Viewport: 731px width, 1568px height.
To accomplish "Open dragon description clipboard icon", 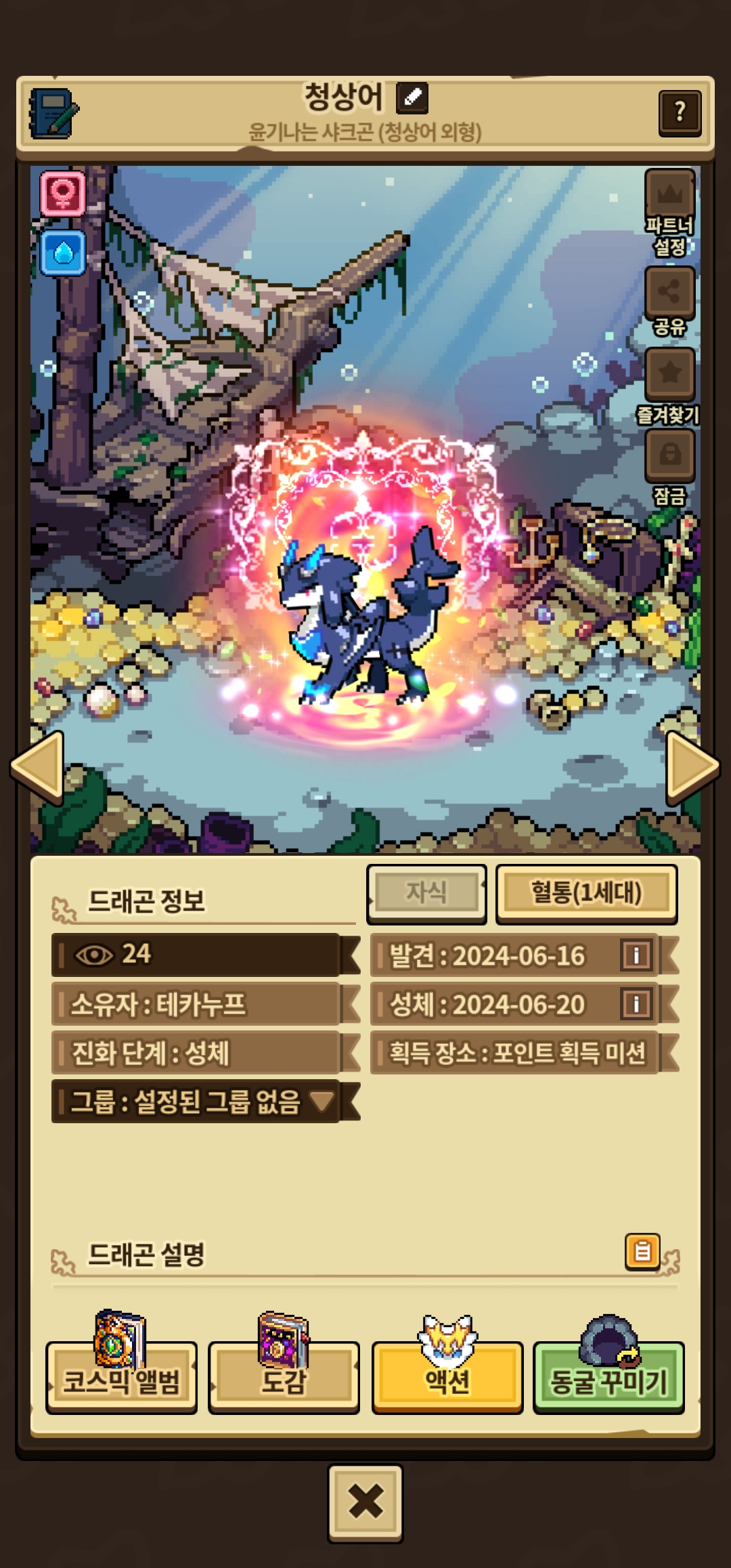I will tap(642, 1251).
